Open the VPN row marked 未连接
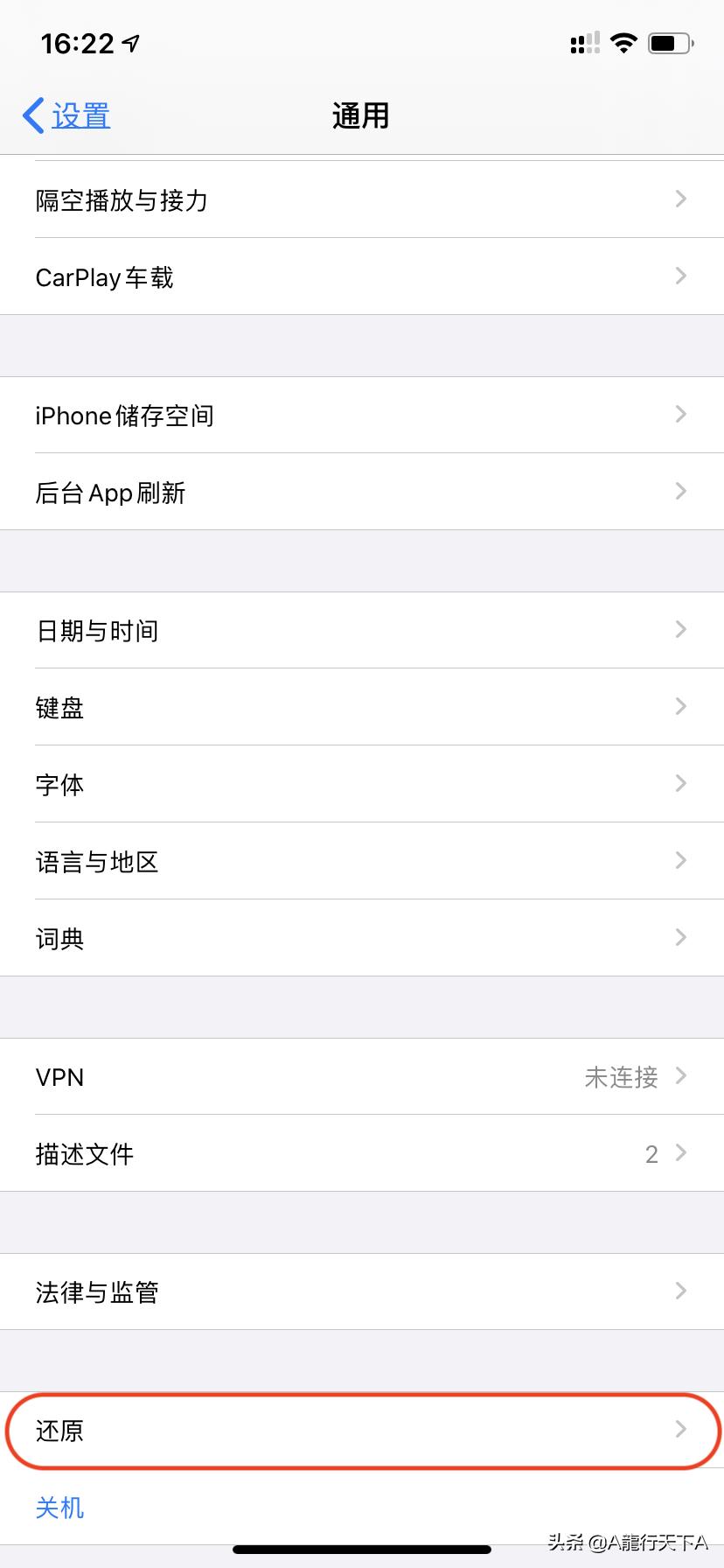This screenshot has height=1568, width=724. (x=362, y=1076)
